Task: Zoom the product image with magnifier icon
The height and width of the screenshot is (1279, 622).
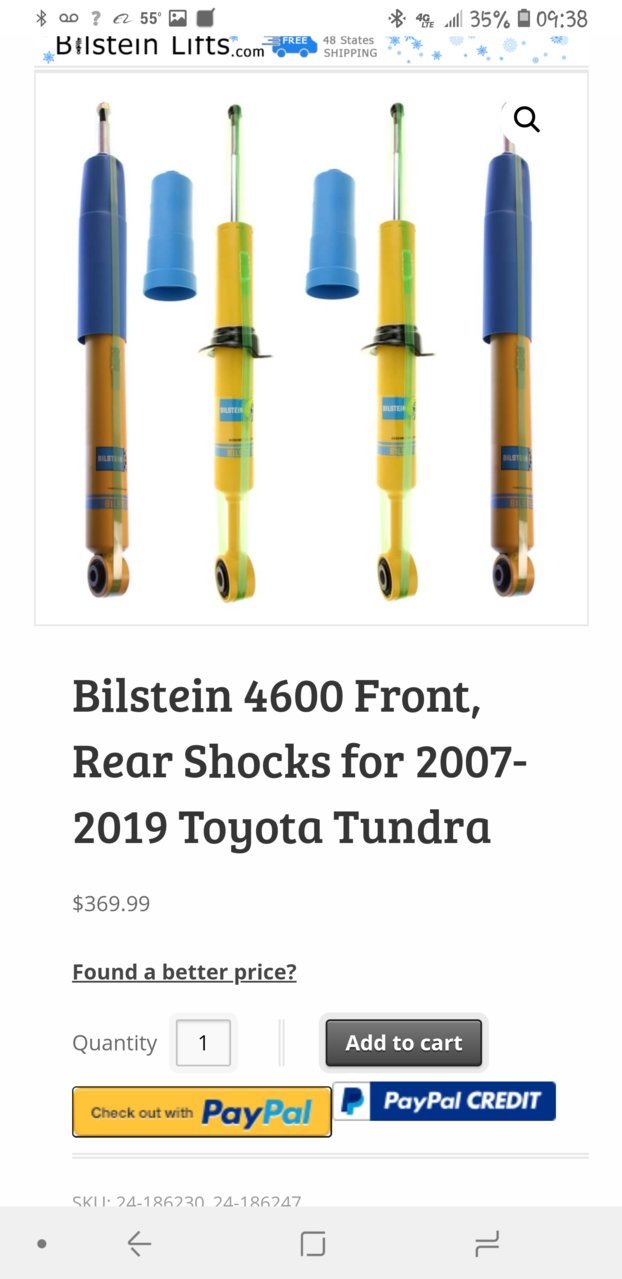Action: point(526,120)
